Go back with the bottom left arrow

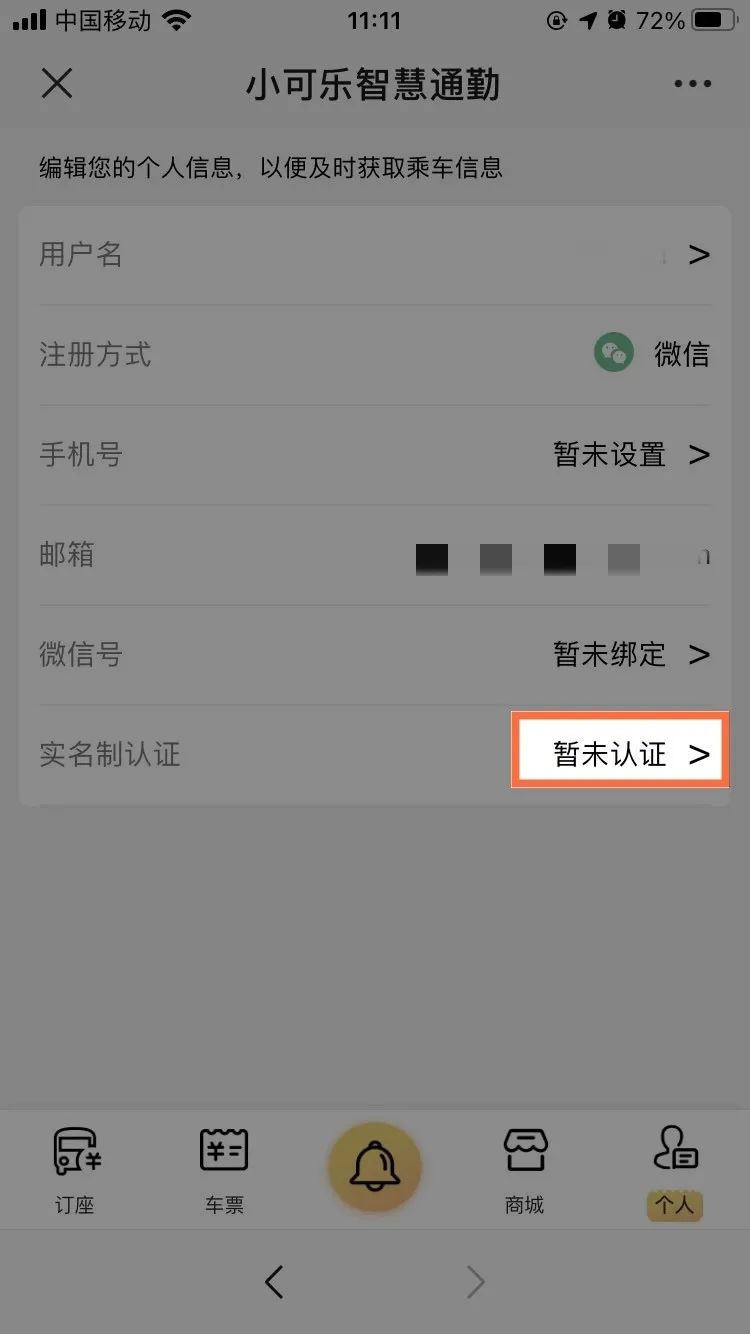pyautogui.click(x=274, y=1282)
